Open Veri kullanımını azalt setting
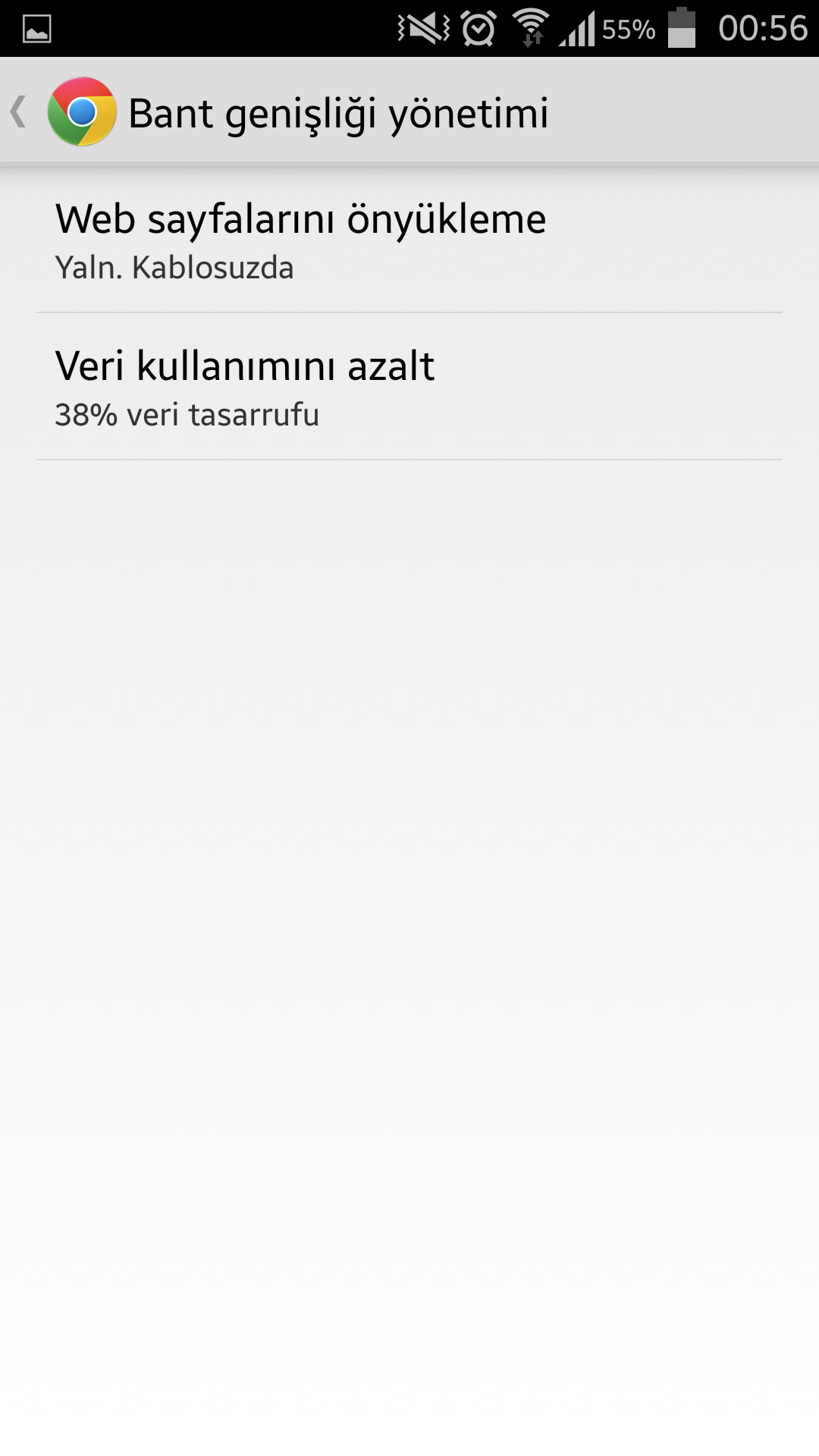The width and height of the screenshot is (819, 1456). point(409,387)
